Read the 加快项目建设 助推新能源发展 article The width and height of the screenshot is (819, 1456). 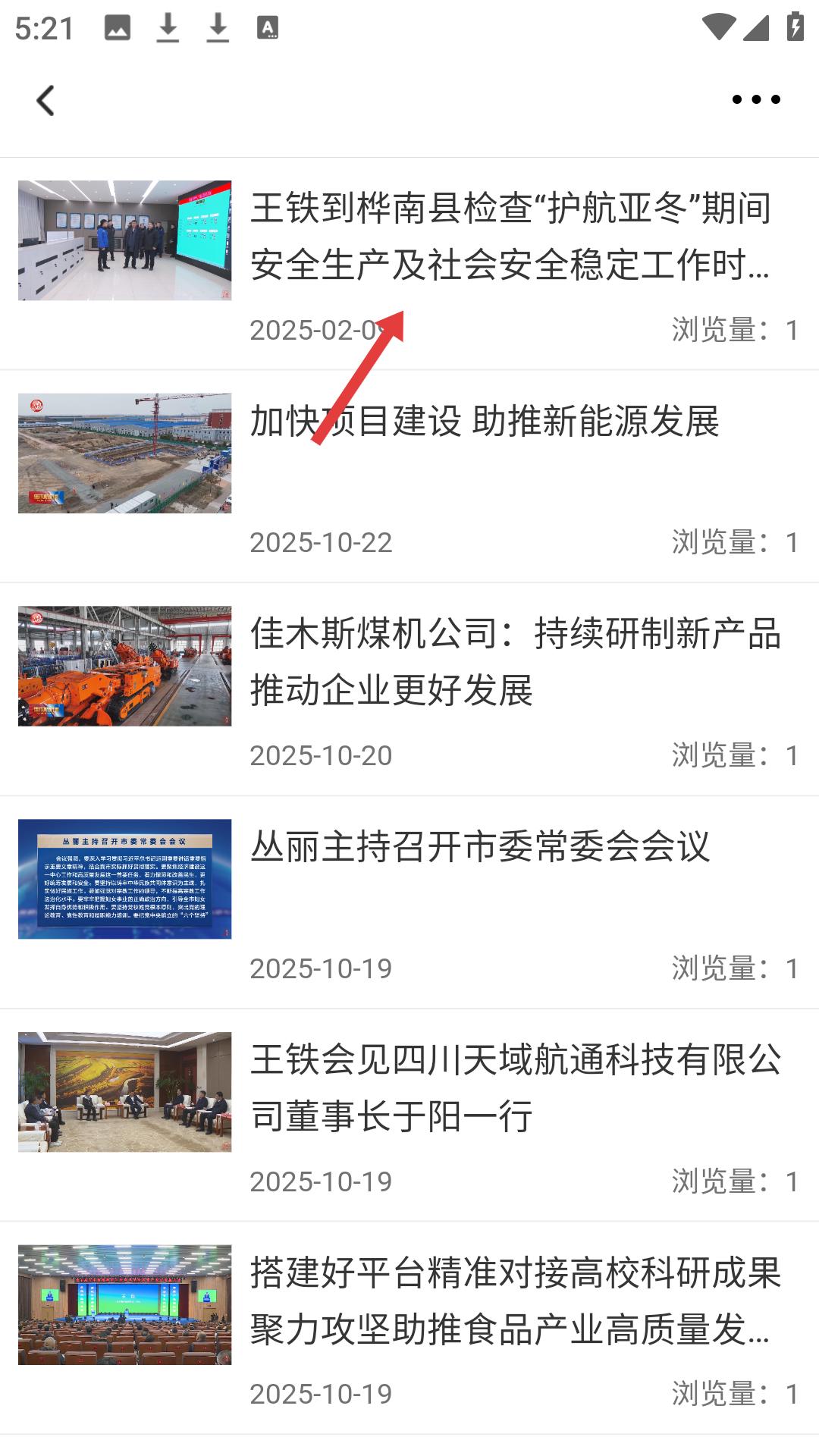(485, 422)
